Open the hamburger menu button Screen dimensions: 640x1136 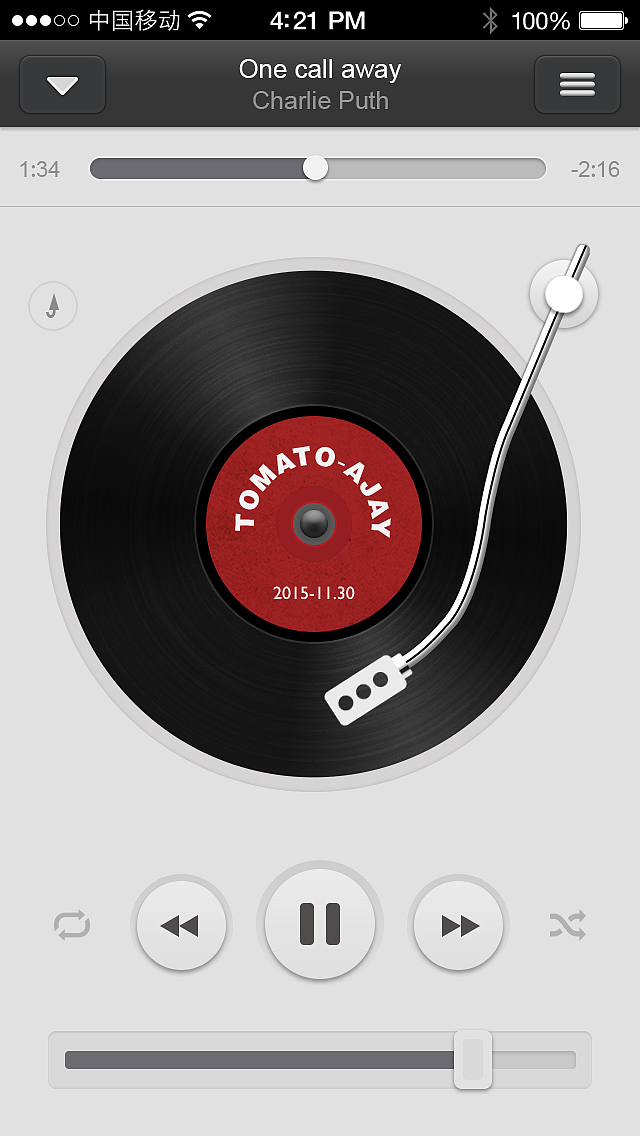pyautogui.click(x=577, y=85)
